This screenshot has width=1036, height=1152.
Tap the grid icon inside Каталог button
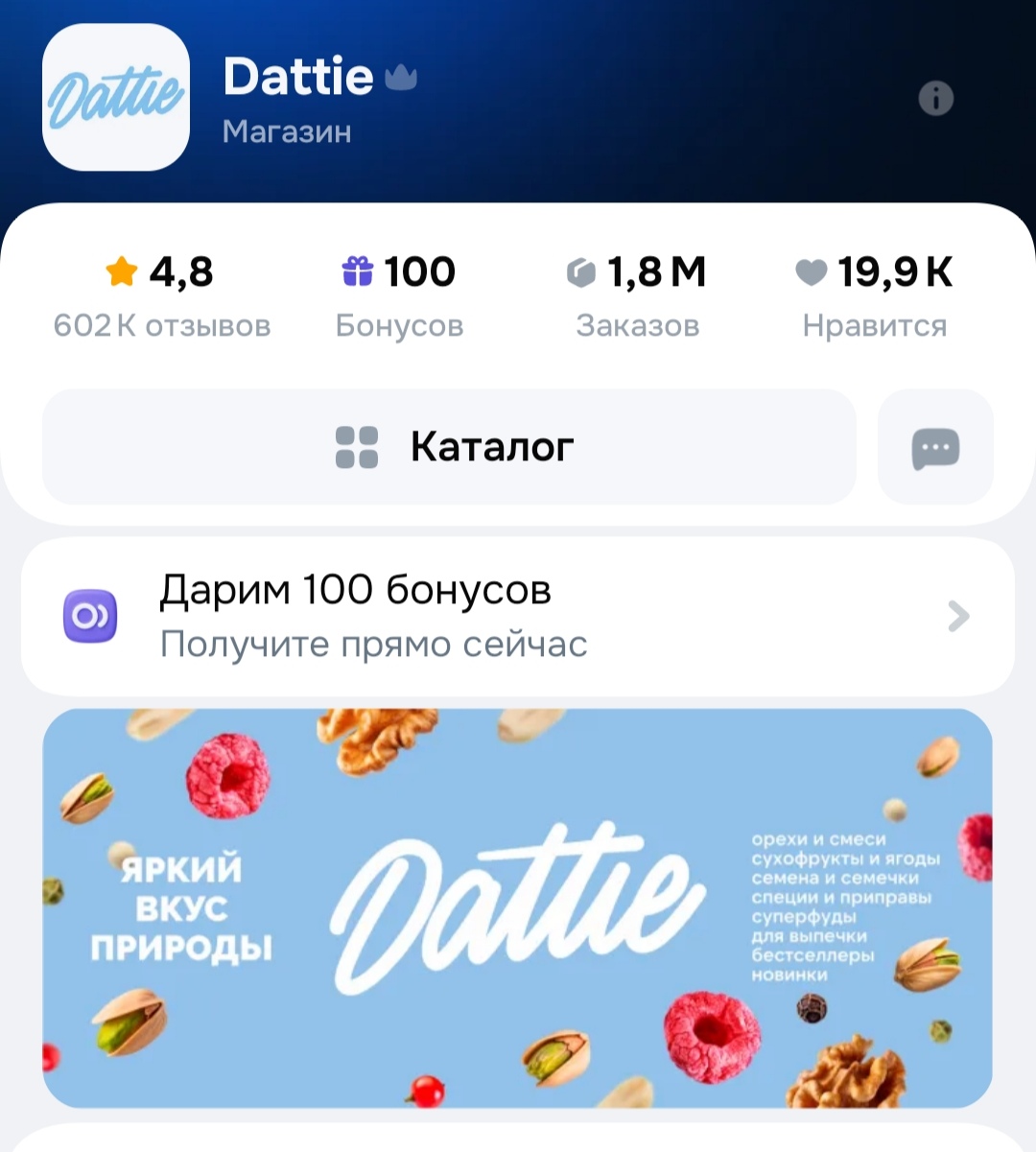tap(355, 446)
